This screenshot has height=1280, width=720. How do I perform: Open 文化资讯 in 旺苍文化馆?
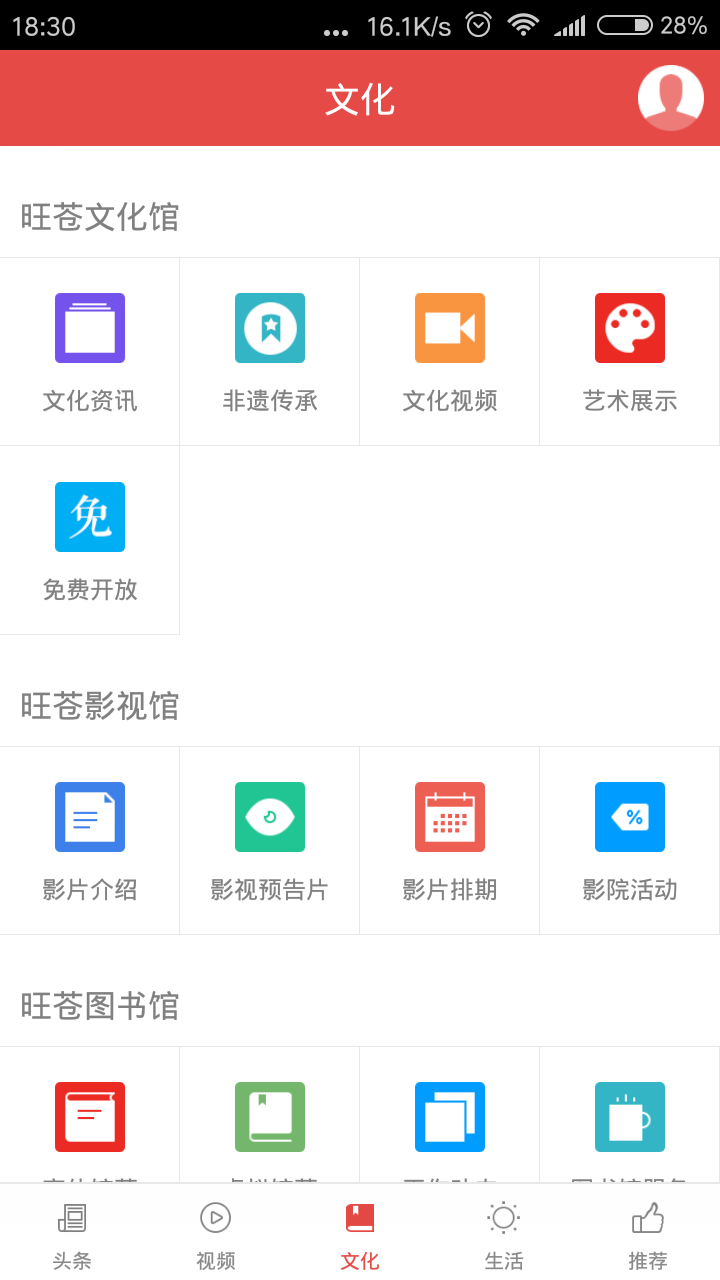[90, 352]
